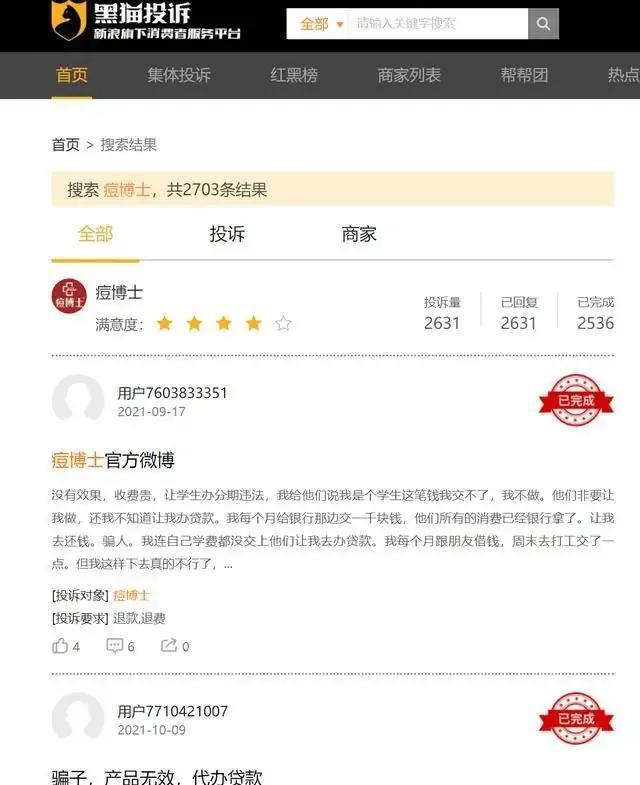Open the 帮帮团 page
The image size is (640, 785).
[524, 75]
